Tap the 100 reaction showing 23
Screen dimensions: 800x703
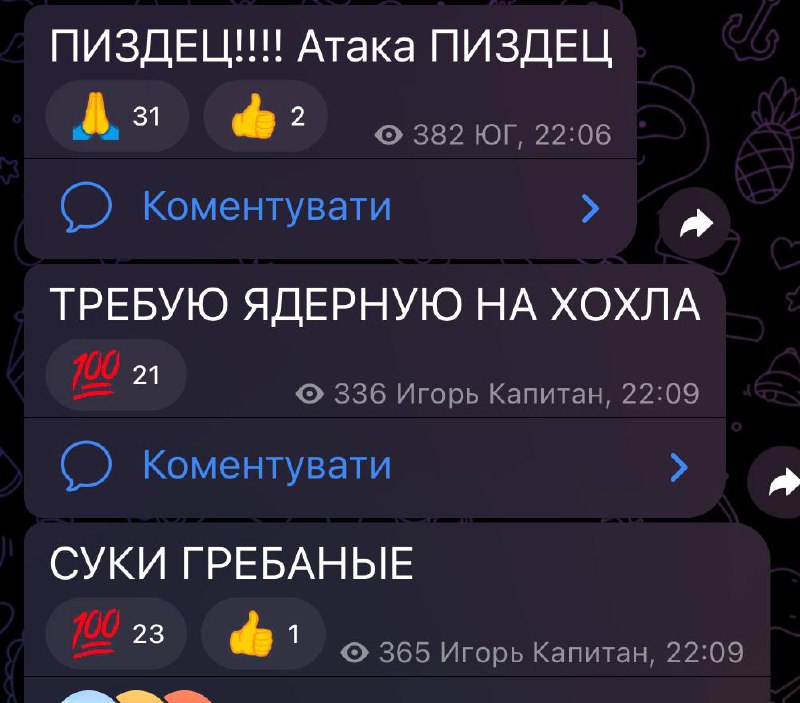click(118, 633)
